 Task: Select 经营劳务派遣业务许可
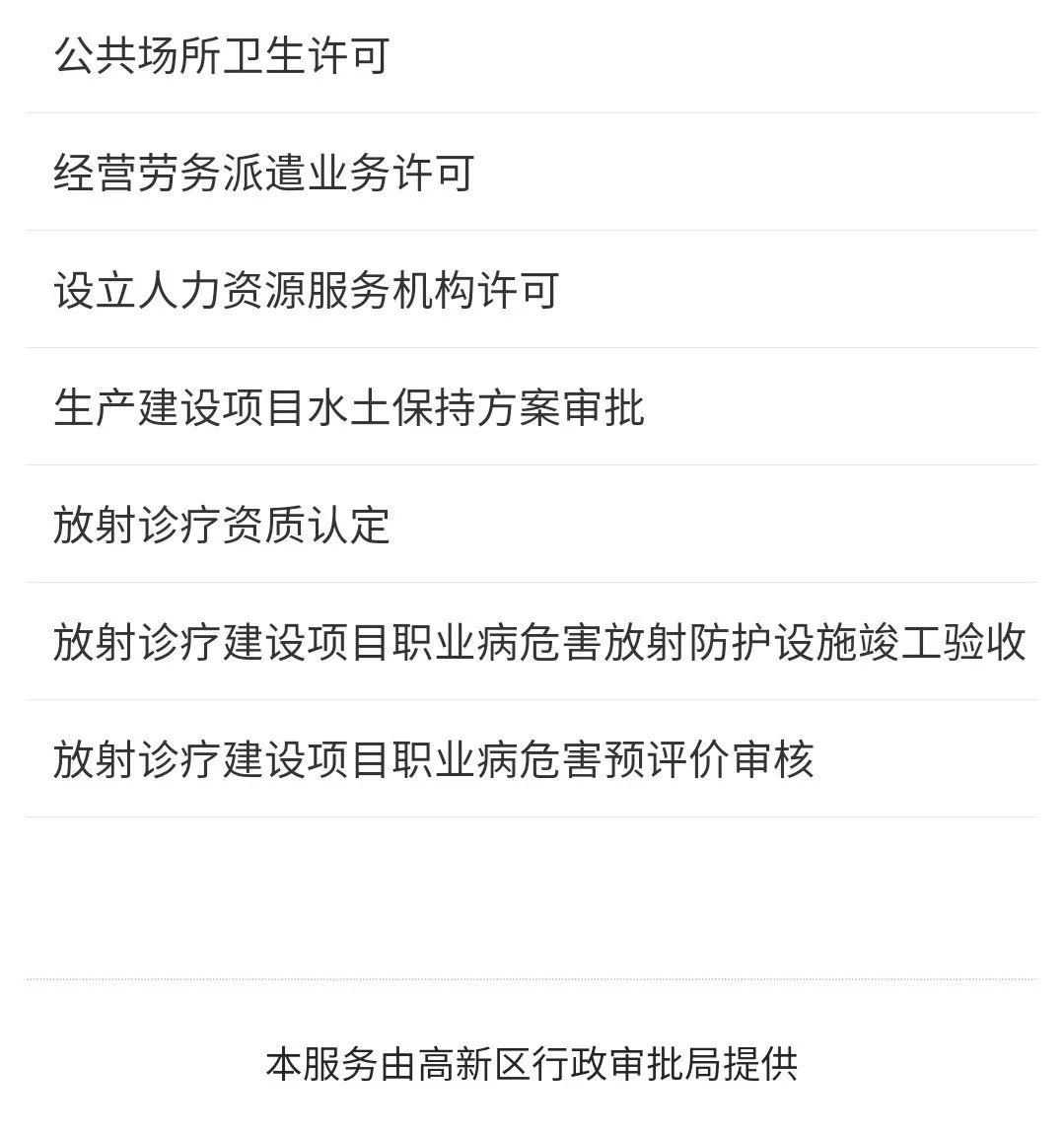tap(264, 174)
